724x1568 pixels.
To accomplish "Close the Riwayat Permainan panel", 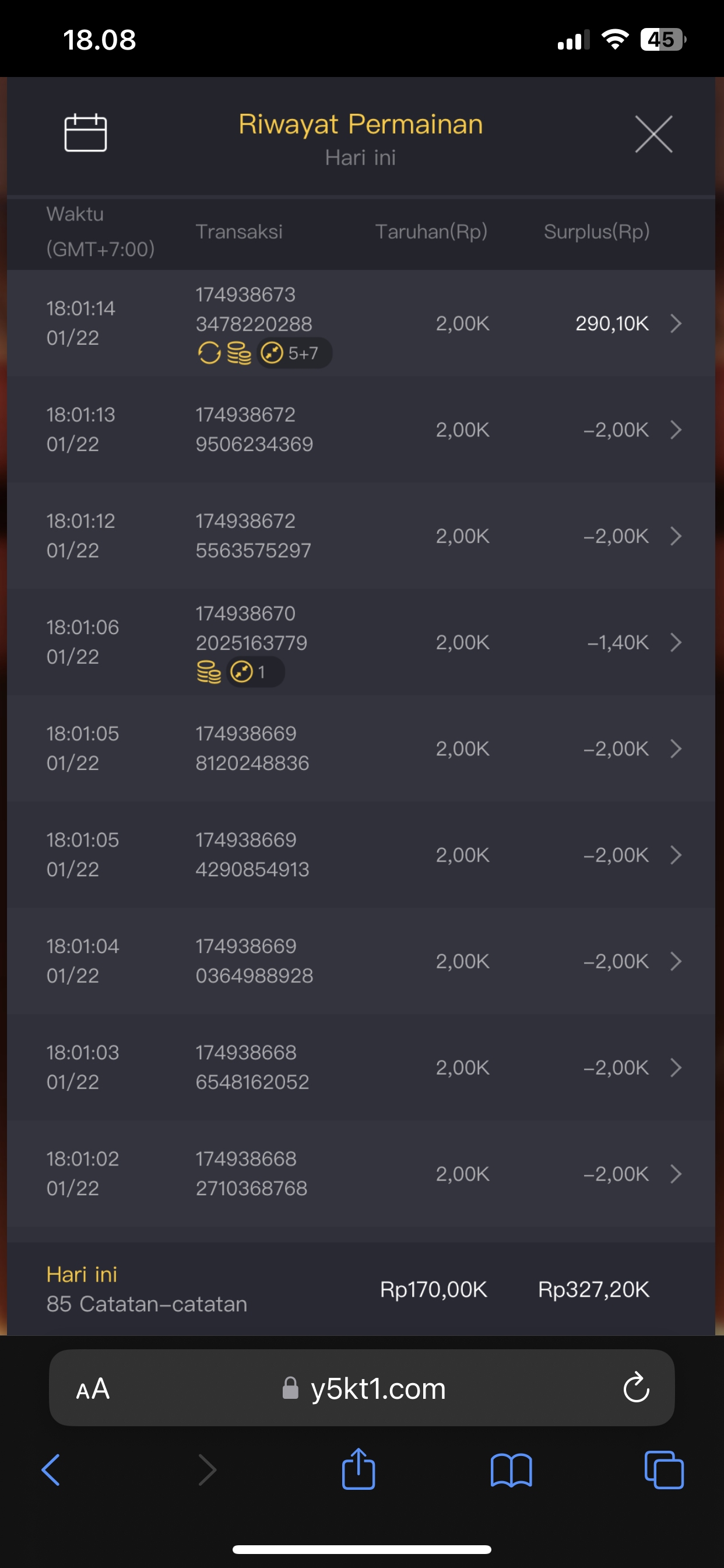I will pos(653,134).
